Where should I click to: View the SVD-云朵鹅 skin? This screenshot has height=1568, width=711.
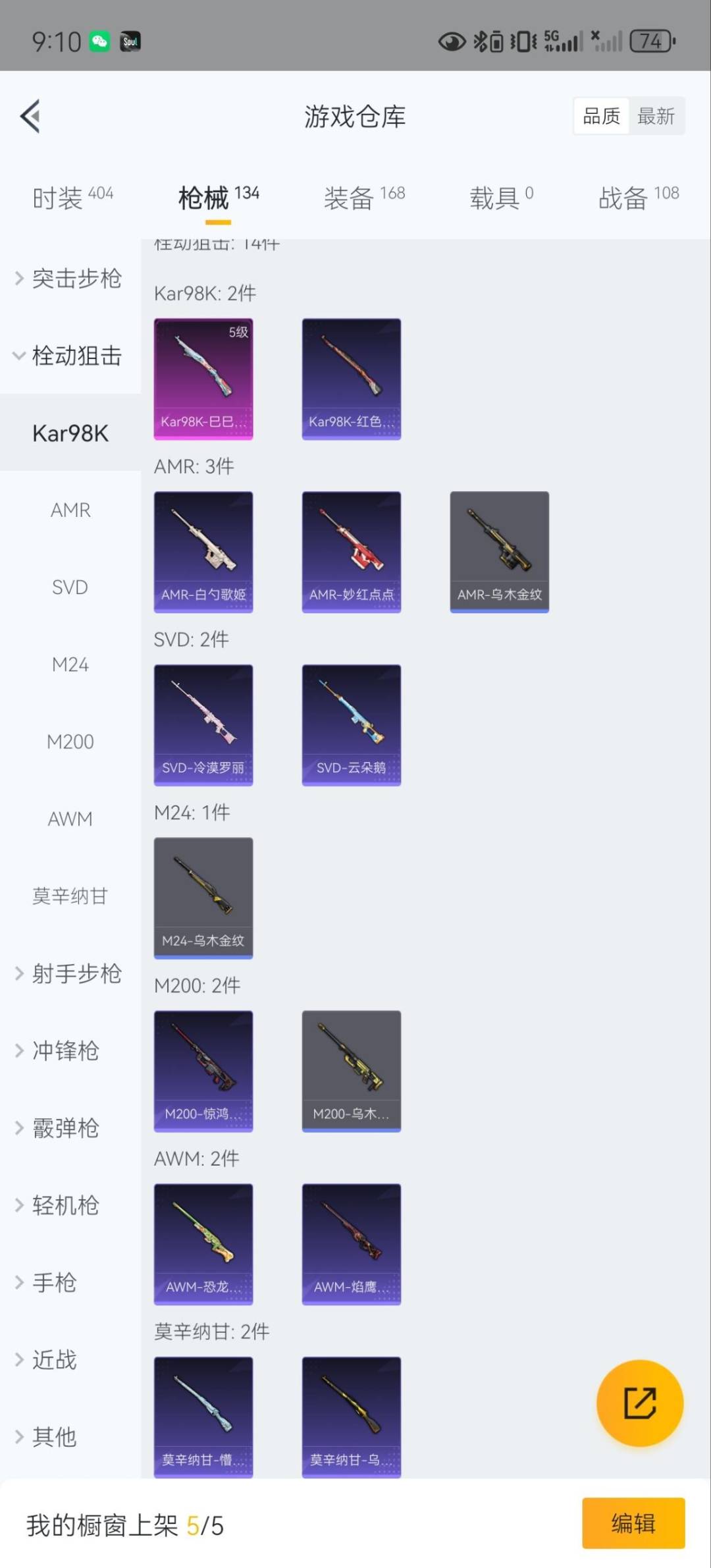click(x=351, y=725)
